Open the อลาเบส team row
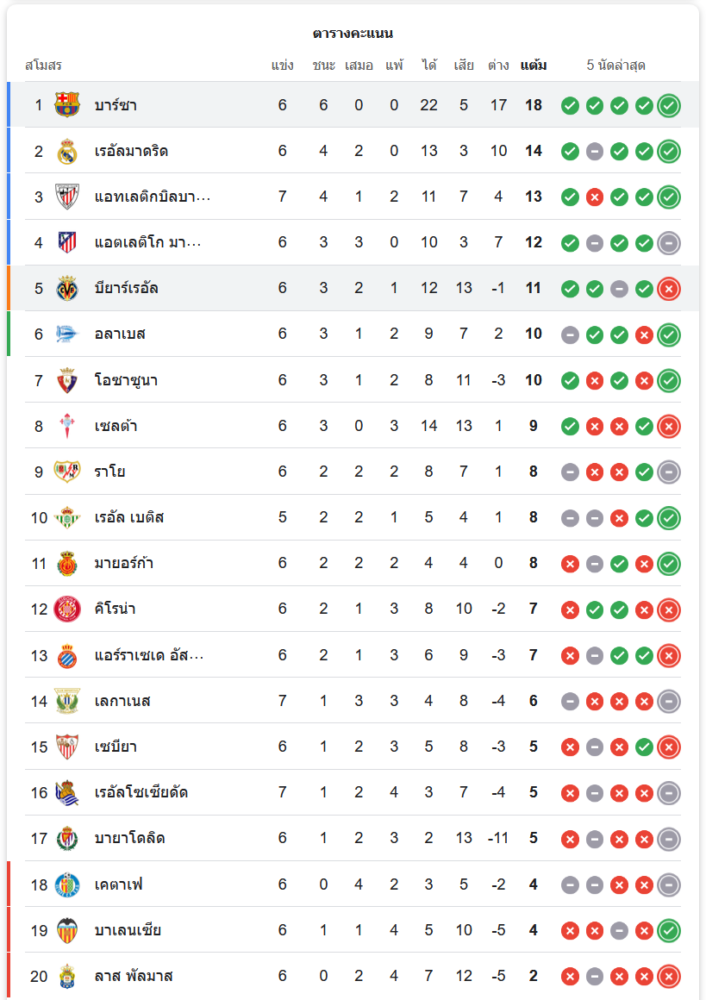The width and height of the screenshot is (706, 1000). [x=120, y=334]
